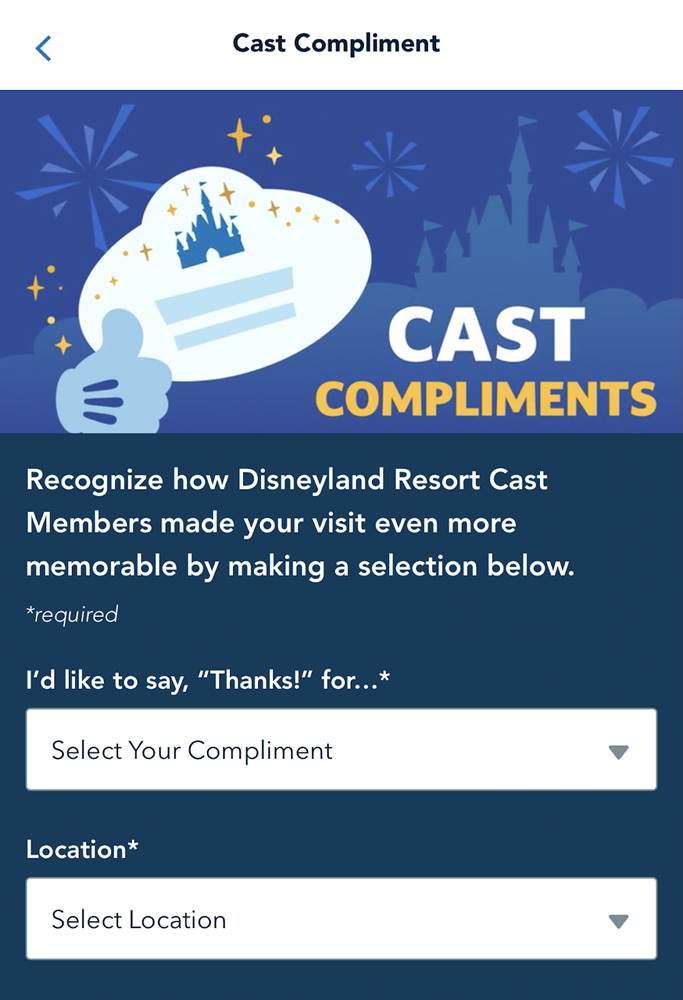Open the Select Your Compliment dropdown

coord(341,750)
